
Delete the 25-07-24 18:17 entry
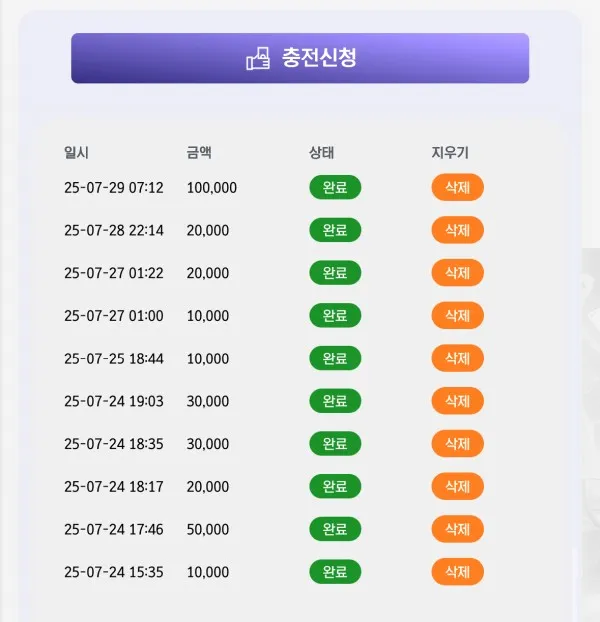(457, 486)
